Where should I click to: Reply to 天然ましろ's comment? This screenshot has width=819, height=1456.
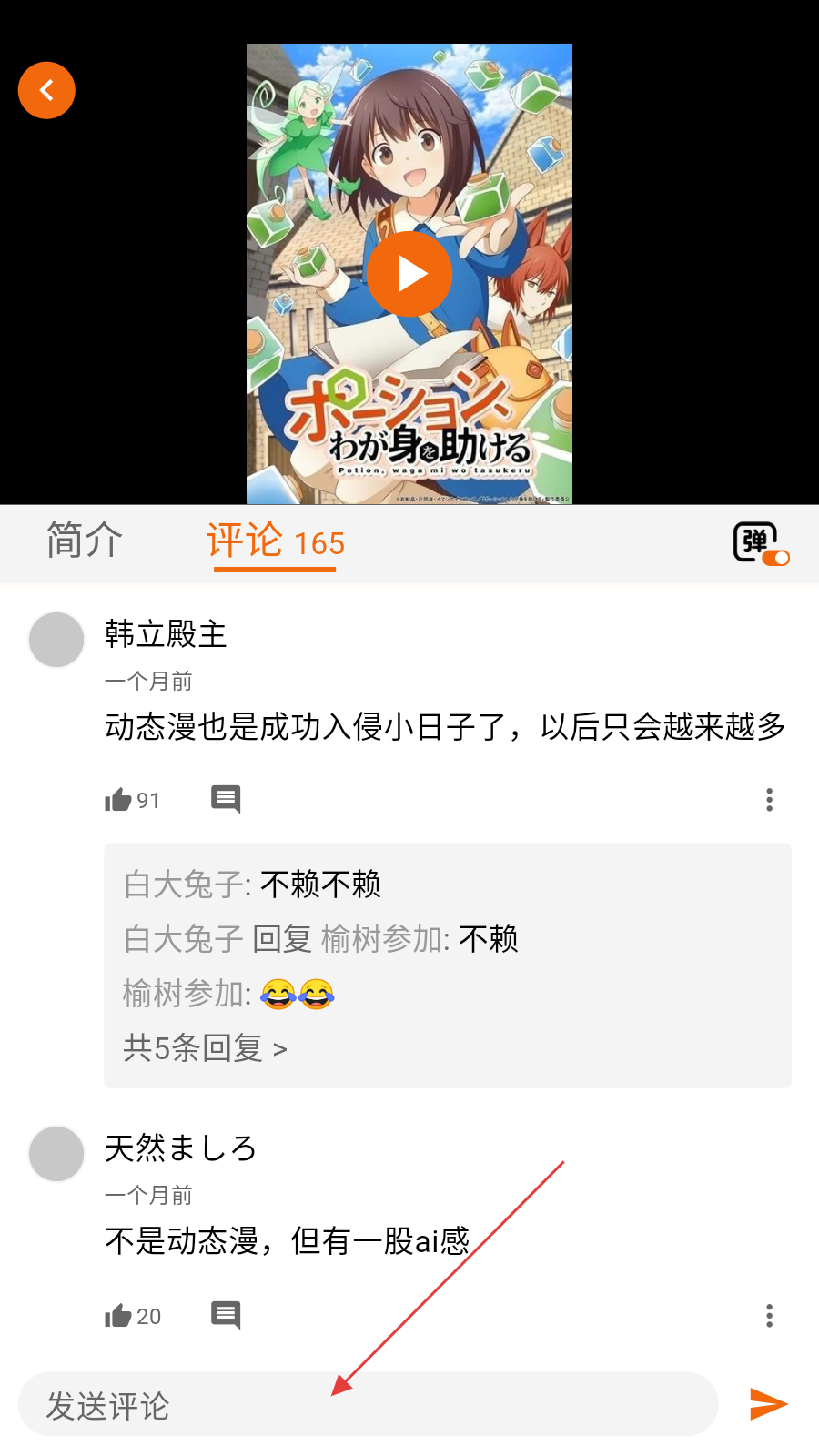click(x=226, y=1315)
